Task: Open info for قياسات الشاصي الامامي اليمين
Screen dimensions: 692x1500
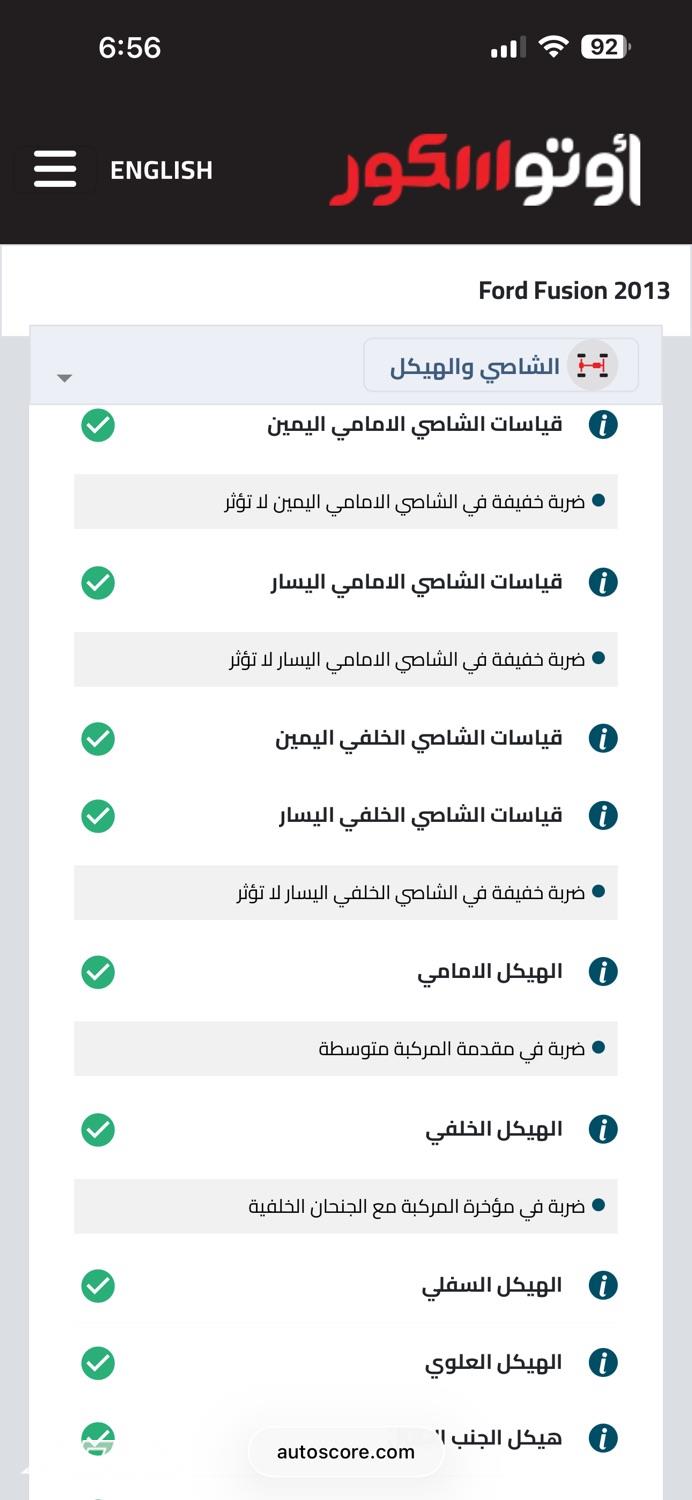Action: click(x=603, y=425)
